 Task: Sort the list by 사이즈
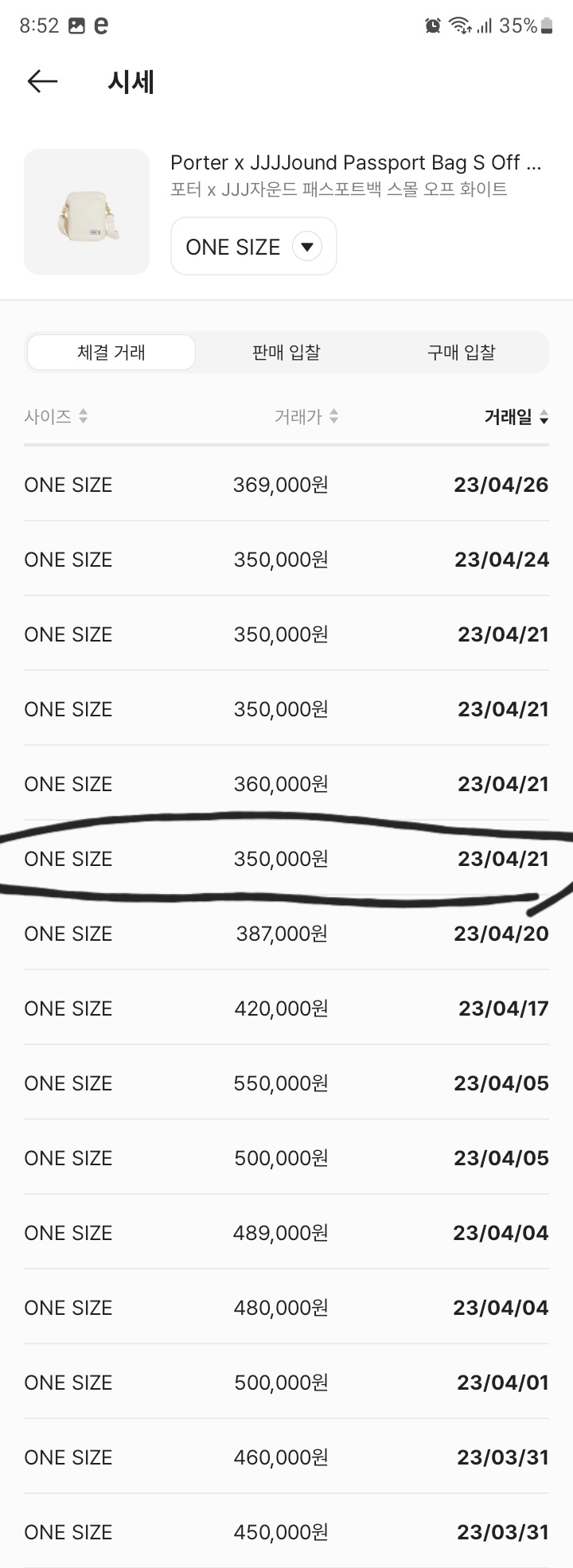(56, 416)
